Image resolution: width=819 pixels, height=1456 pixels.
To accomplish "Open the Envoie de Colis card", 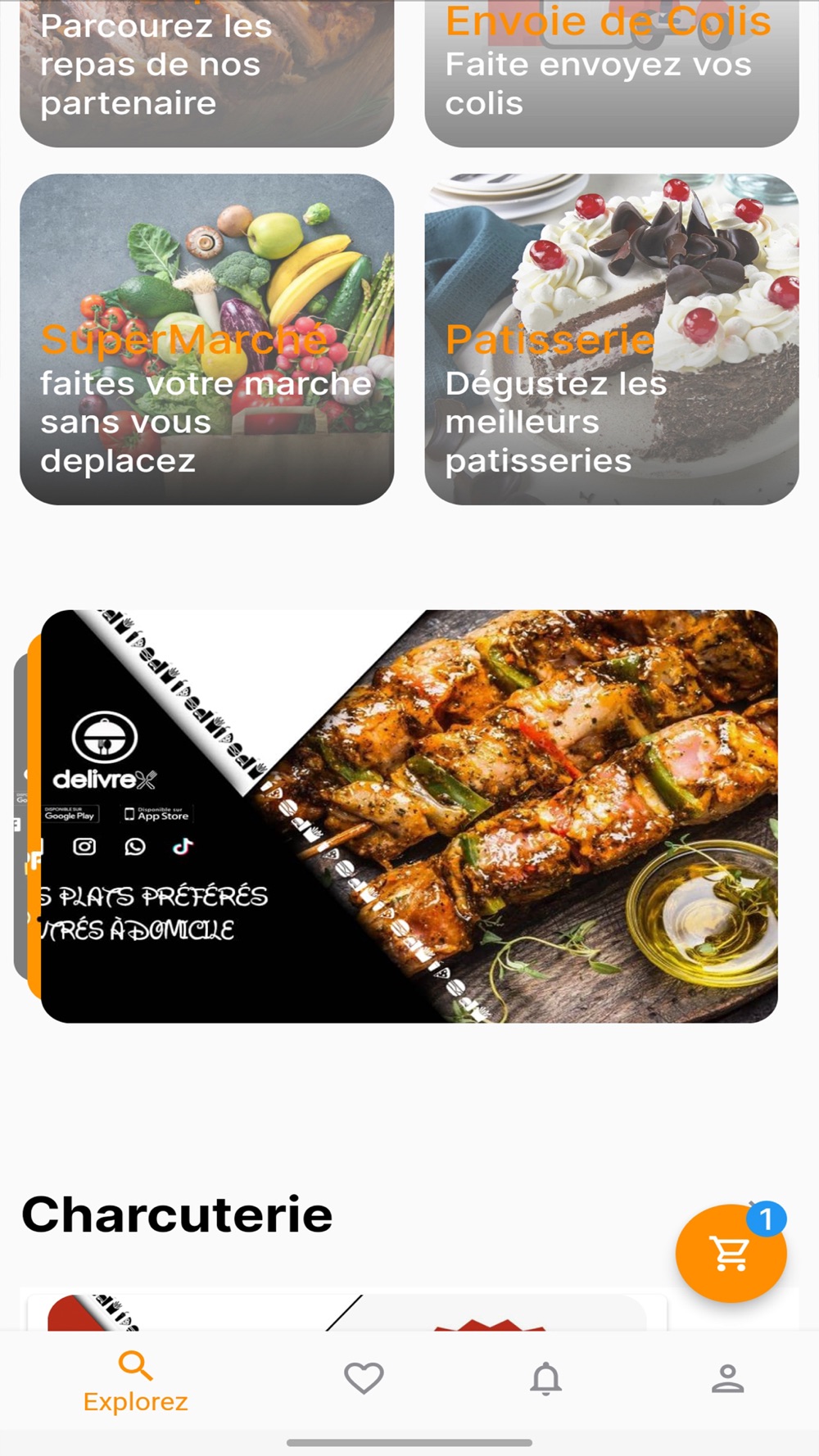I will click(611, 74).
